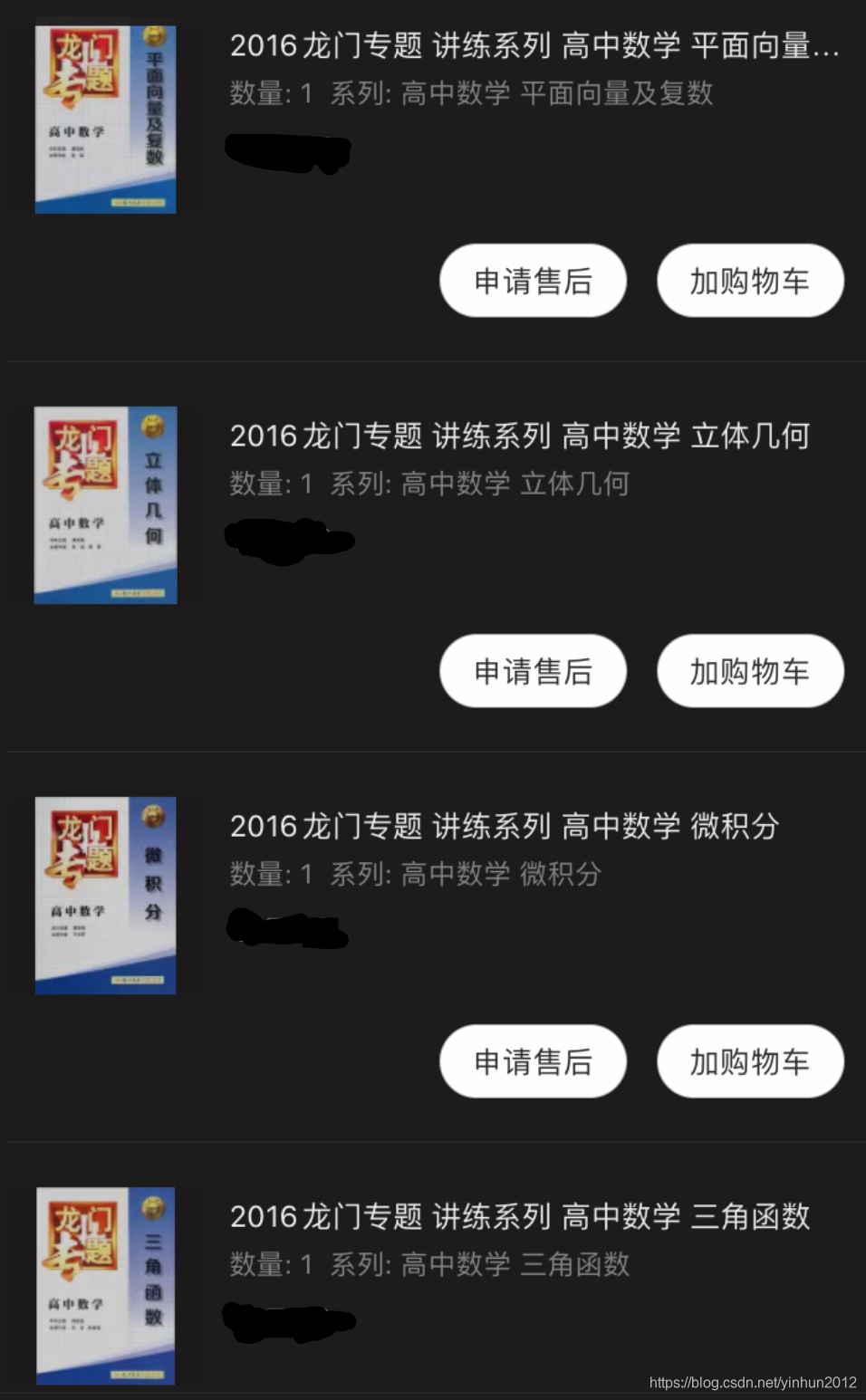Viewport: 866px width, 1400px height.
Task: Add 平面向量及复数 book via 加购物车
Action: 750,281
